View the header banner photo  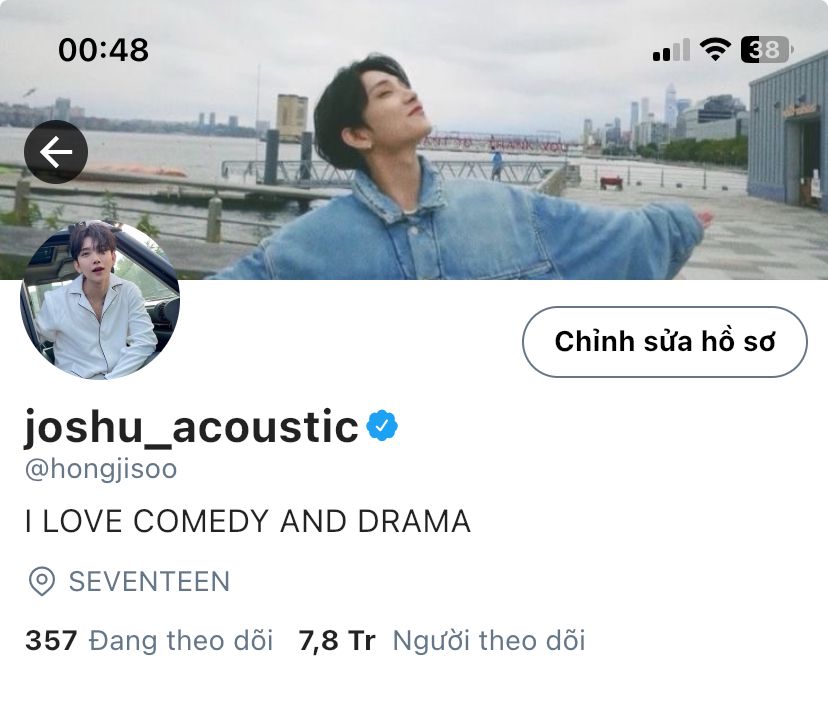[414, 139]
